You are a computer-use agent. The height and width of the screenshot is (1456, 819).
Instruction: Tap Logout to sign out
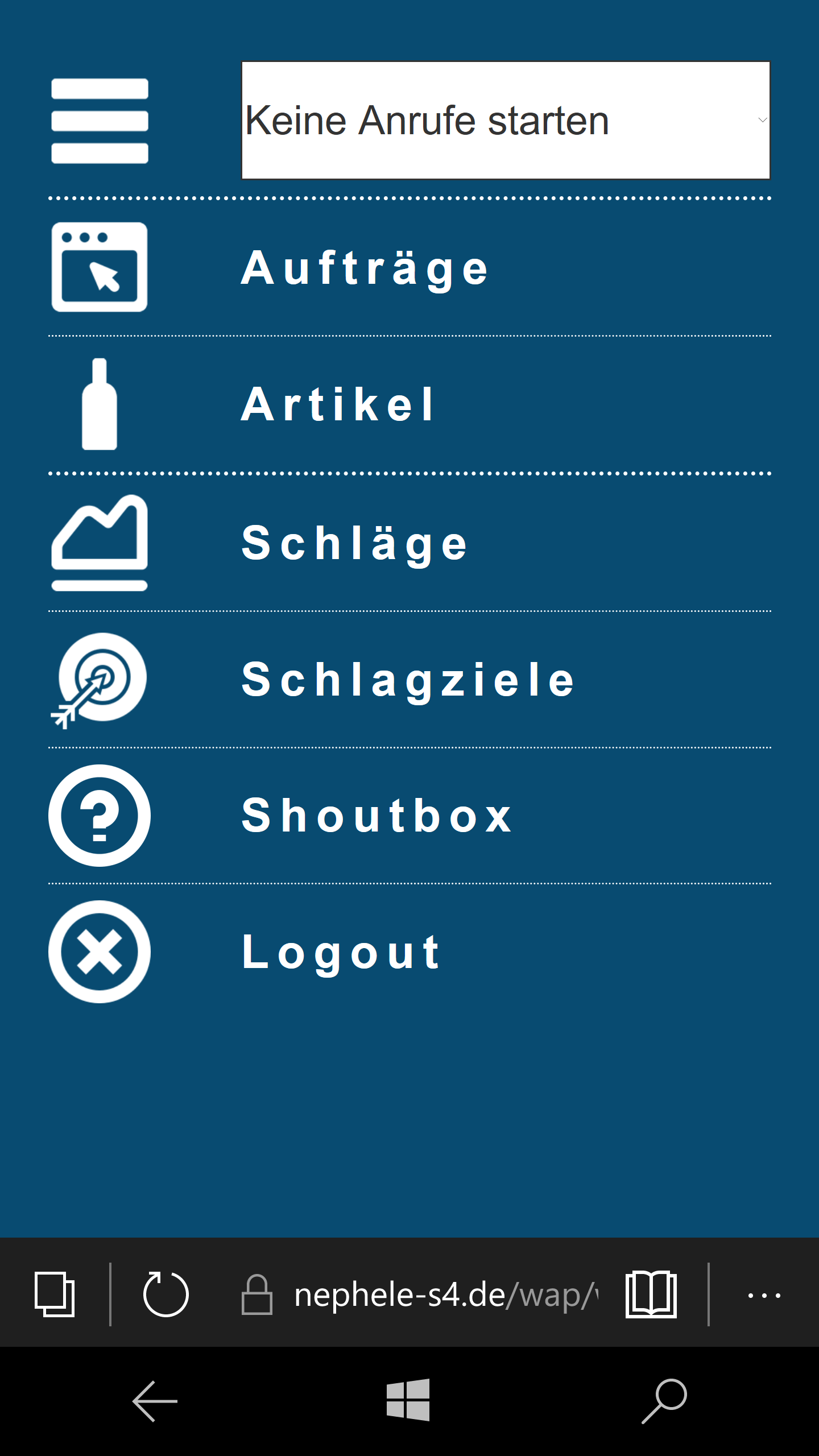[x=341, y=952]
